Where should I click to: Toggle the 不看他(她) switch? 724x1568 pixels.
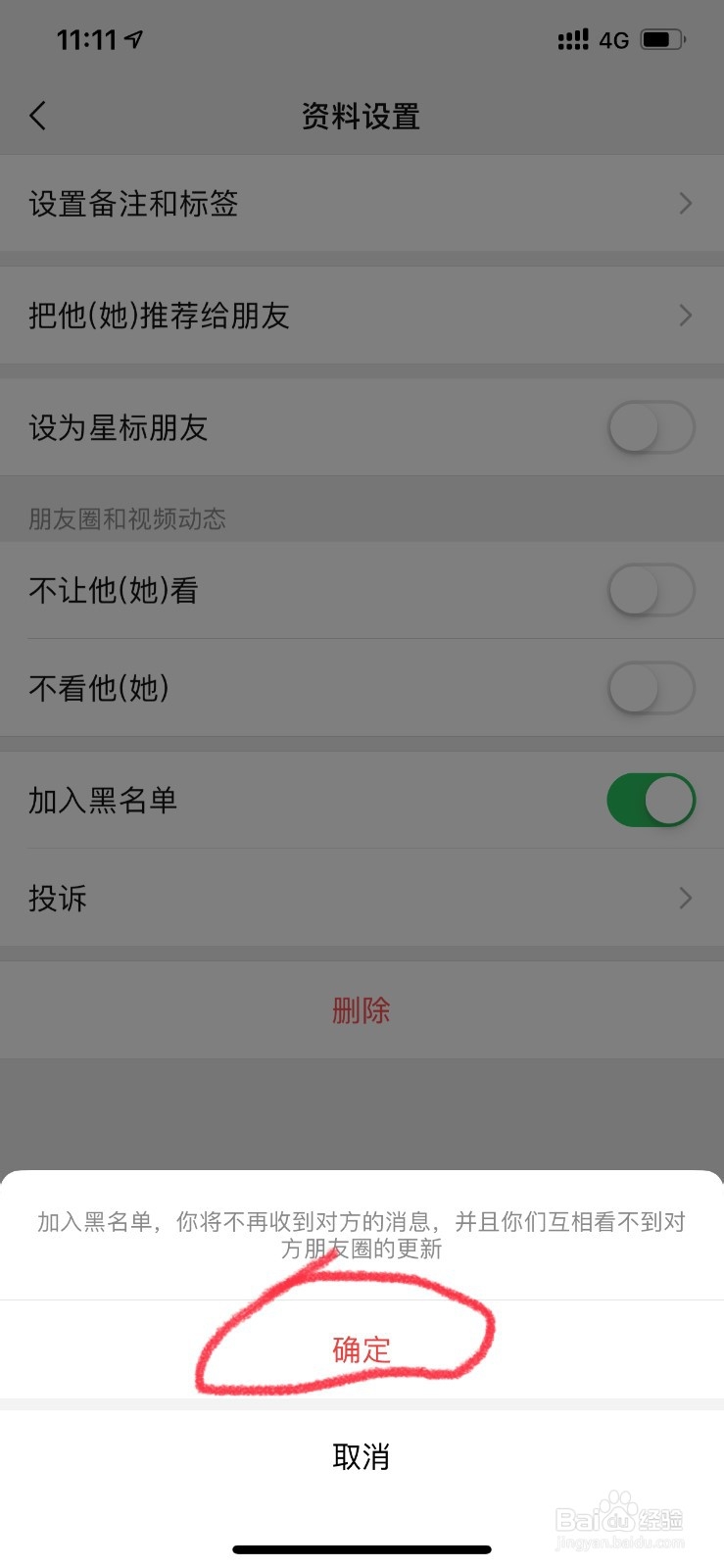click(x=651, y=688)
